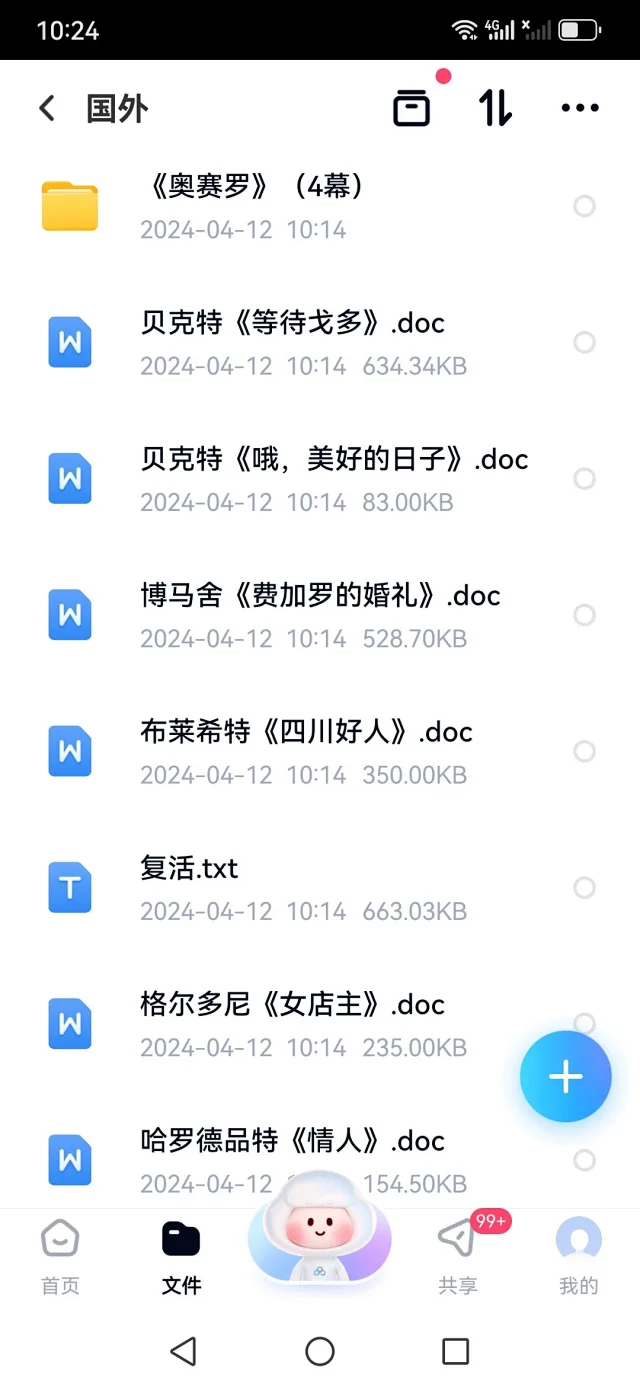Screen dimensions: 640x1387
Task: Go back from the 国外 folder
Action: click(x=47, y=108)
